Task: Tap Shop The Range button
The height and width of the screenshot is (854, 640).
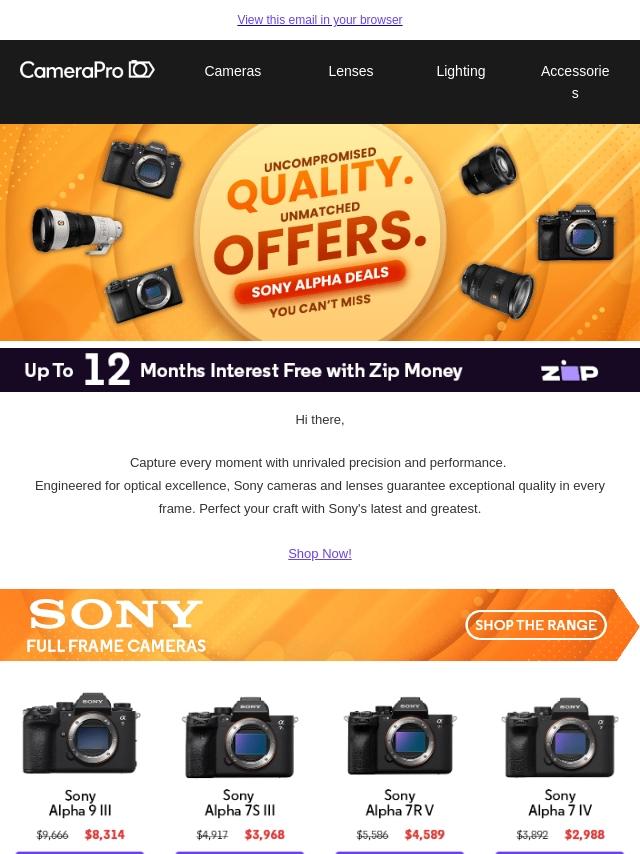Action: (x=536, y=625)
